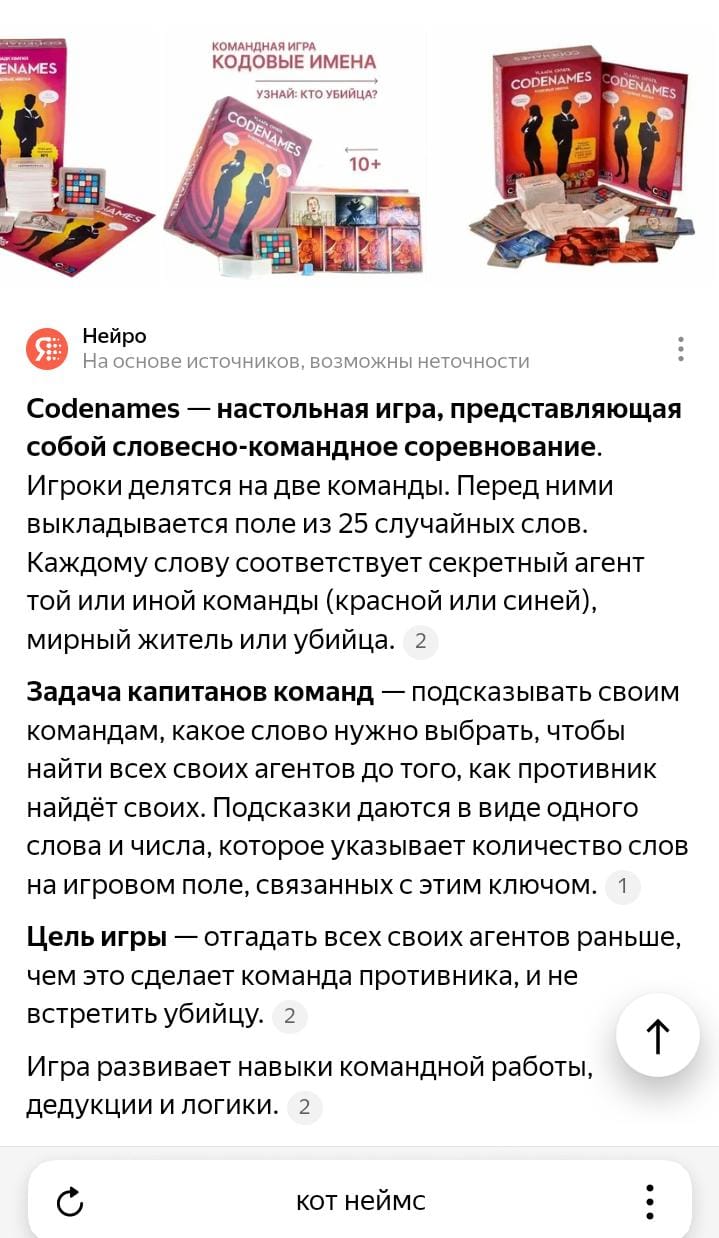Open source 1 after "связанных с этим ключом"

click(623, 885)
